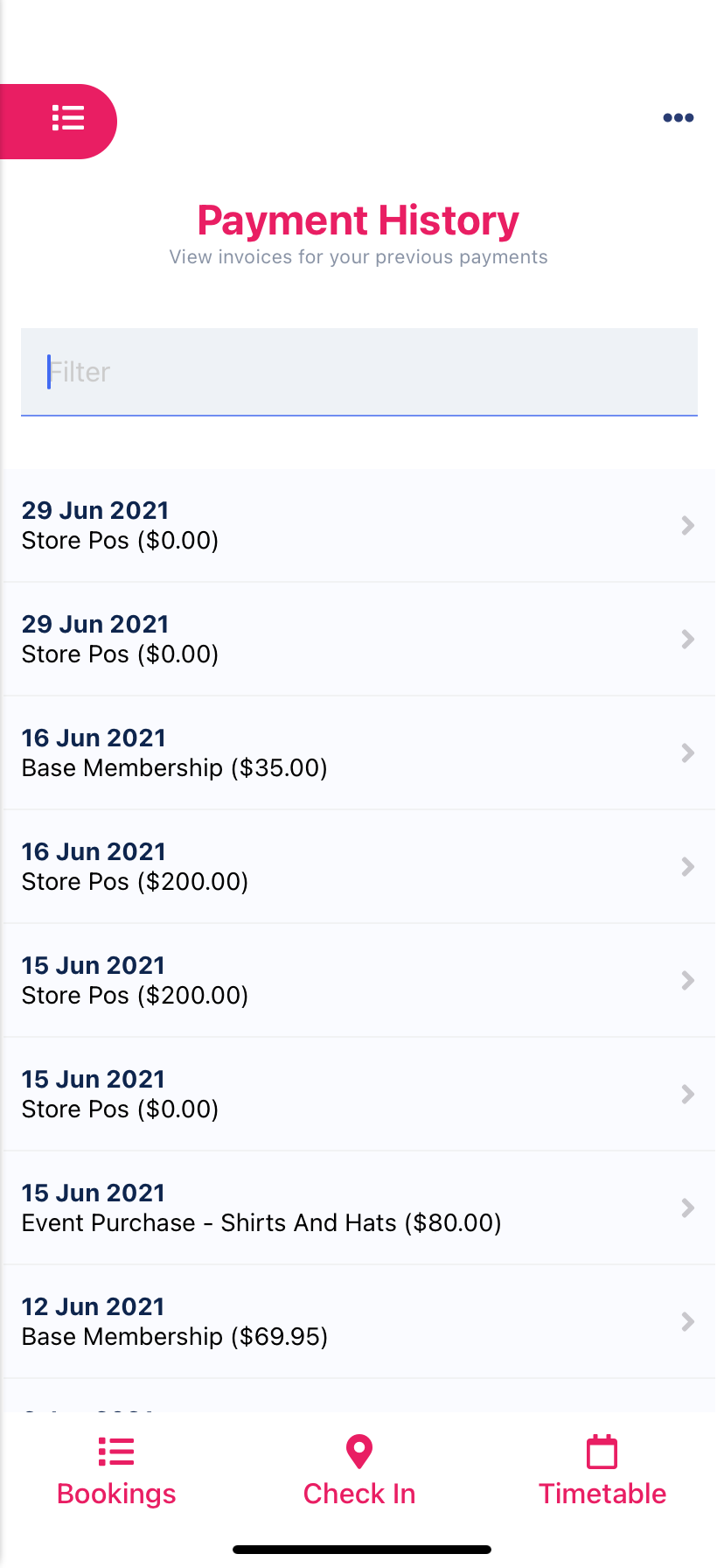The image size is (724, 1568).
Task: Tap the chevron next to Event Purchase - Shirts And Hats
Action: (x=688, y=1207)
